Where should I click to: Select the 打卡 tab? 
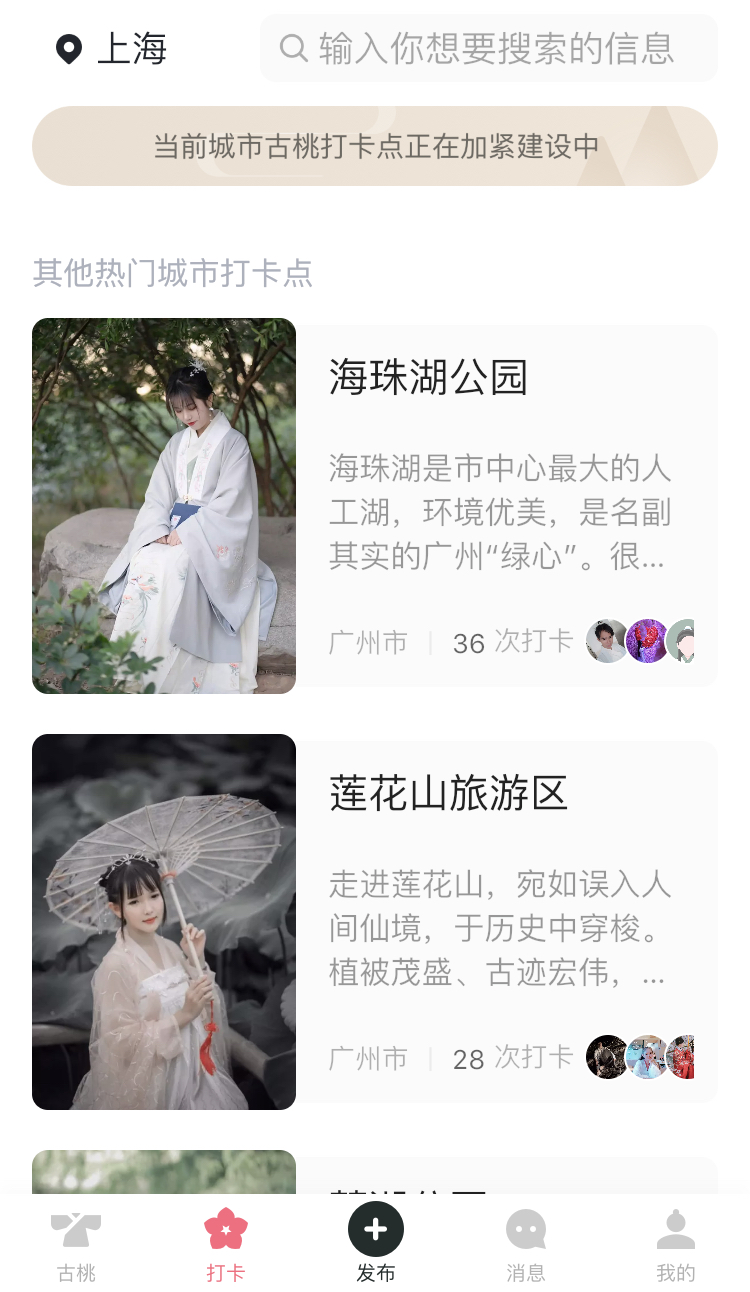(226, 1244)
